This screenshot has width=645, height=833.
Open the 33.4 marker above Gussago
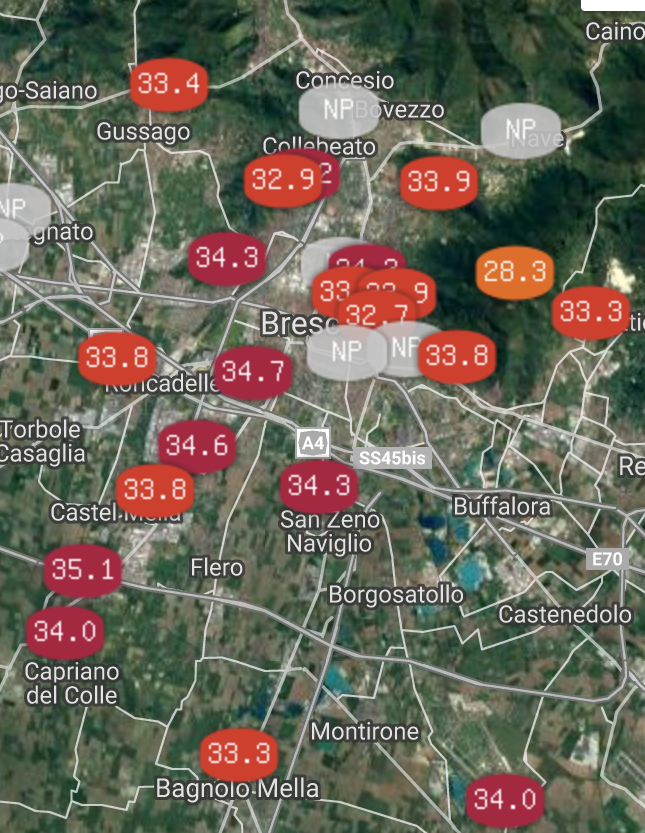[168, 84]
